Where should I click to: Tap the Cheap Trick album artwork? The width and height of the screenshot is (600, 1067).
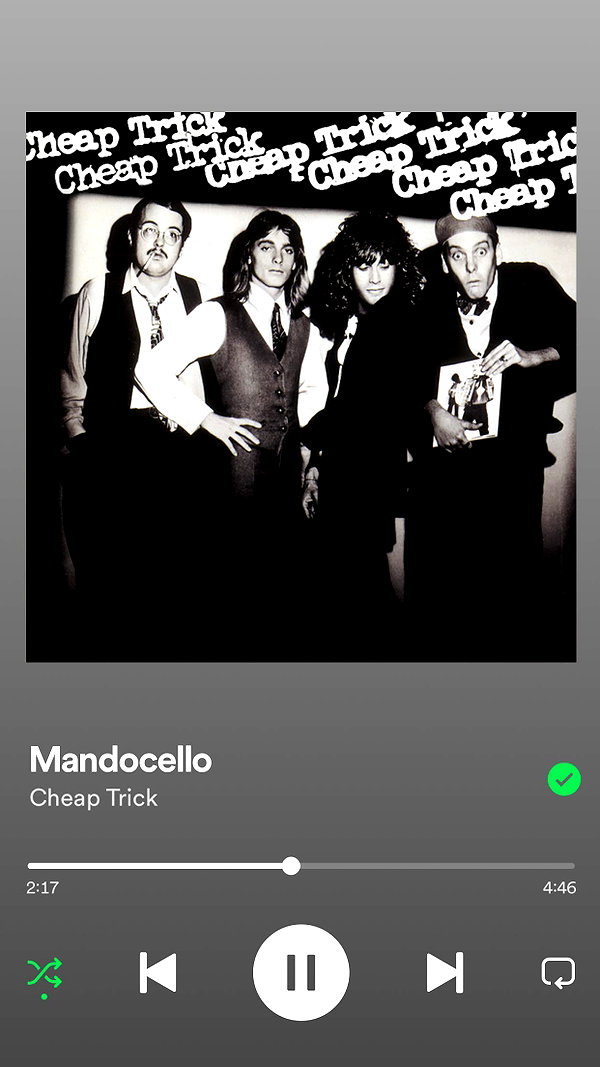pyautogui.click(x=301, y=387)
